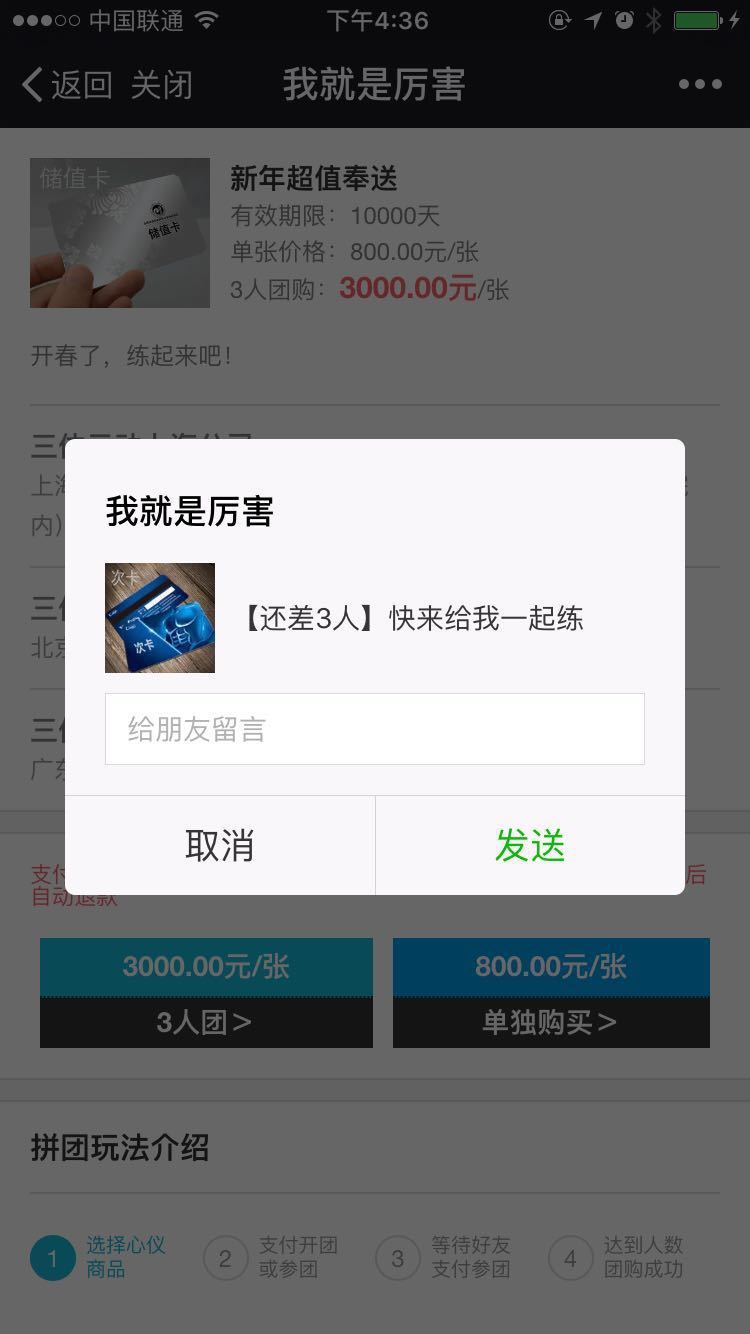The height and width of the screenshot is (1334, 750).
Task: Select step 4 达到人数团购成功 indicator
Action: pyautogui.click(x=570, y=1258)
